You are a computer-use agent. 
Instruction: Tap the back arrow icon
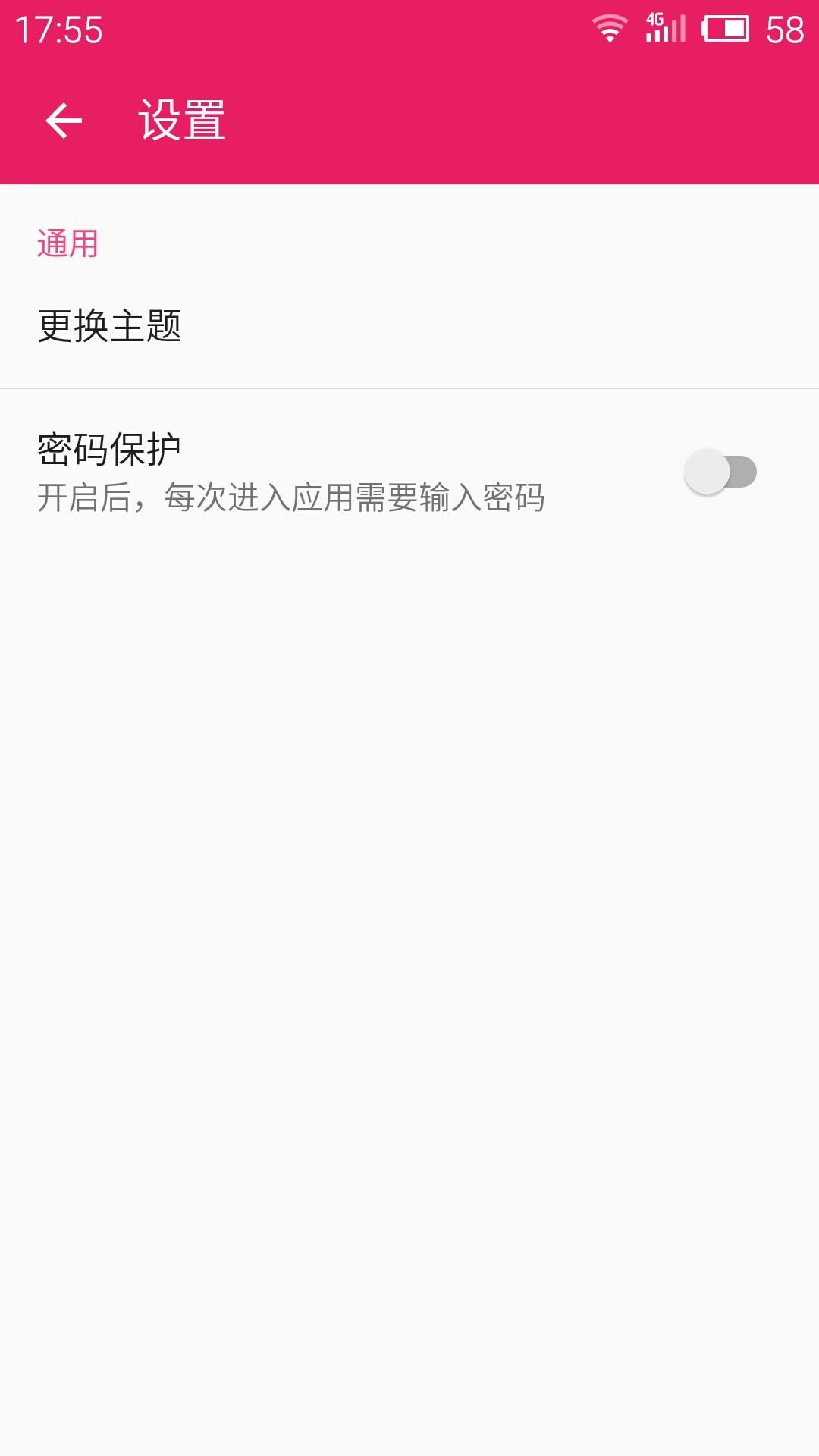pos(64,120)
